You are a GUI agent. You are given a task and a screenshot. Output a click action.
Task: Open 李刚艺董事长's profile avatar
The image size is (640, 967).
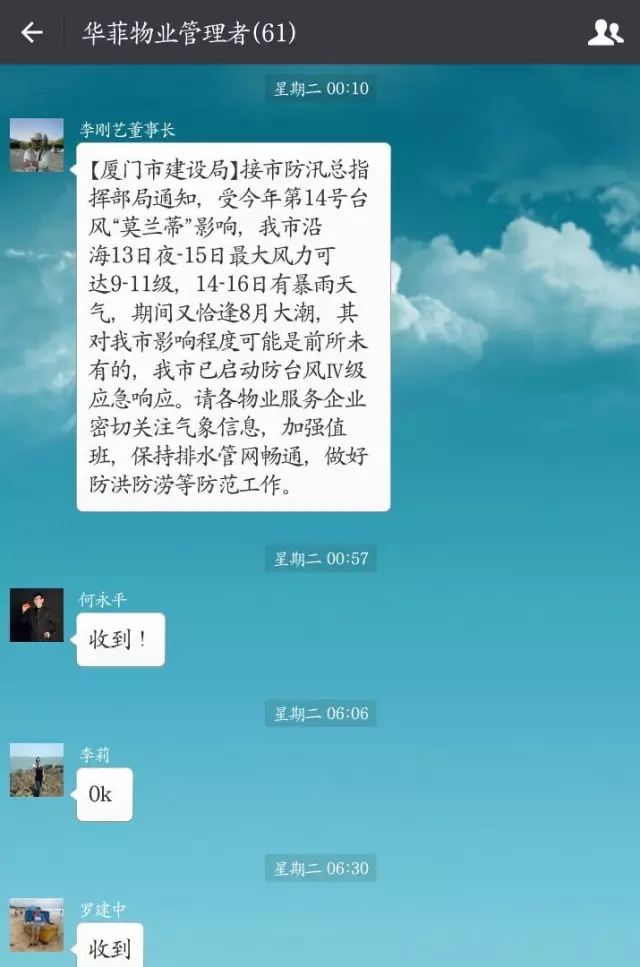pos(37,146)
